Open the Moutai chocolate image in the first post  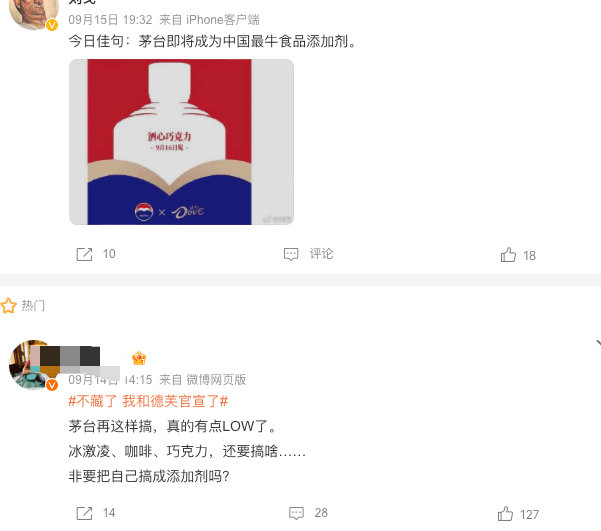tap(181, 141)
